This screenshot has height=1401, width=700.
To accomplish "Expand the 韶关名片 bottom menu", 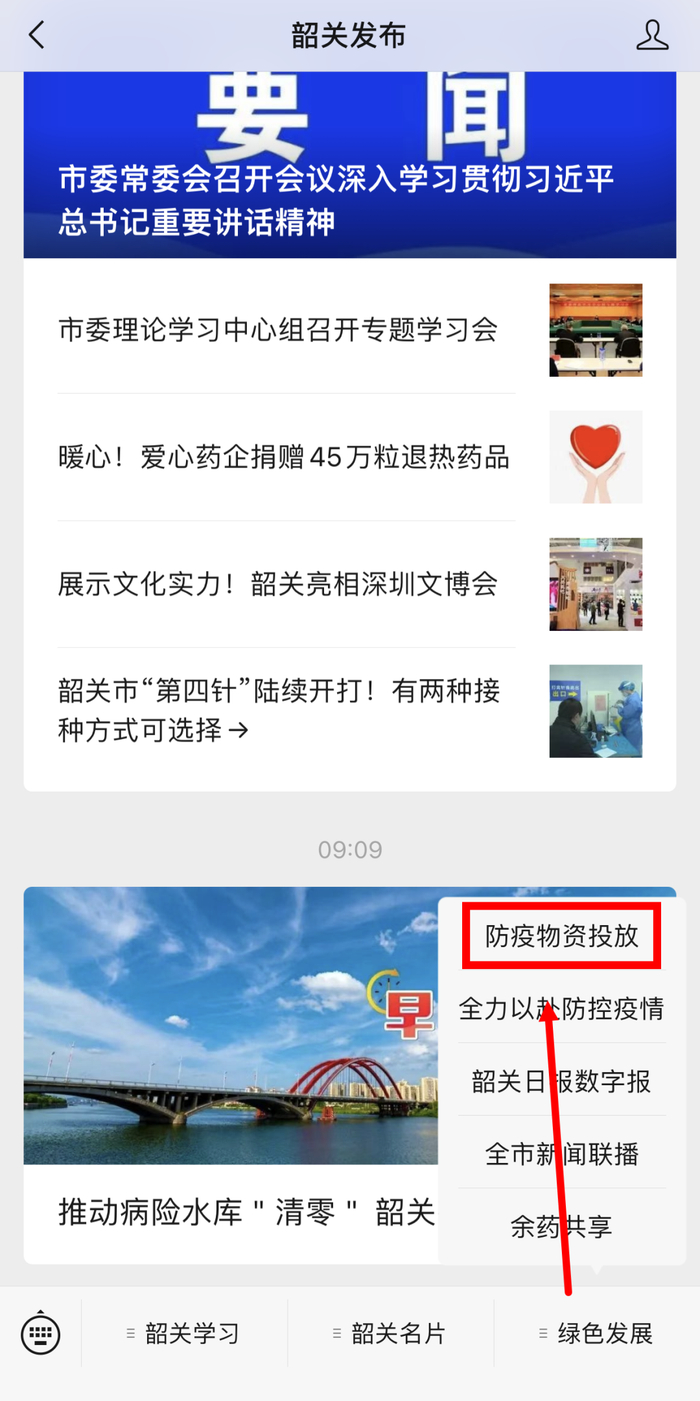I will click(391, 1333).
